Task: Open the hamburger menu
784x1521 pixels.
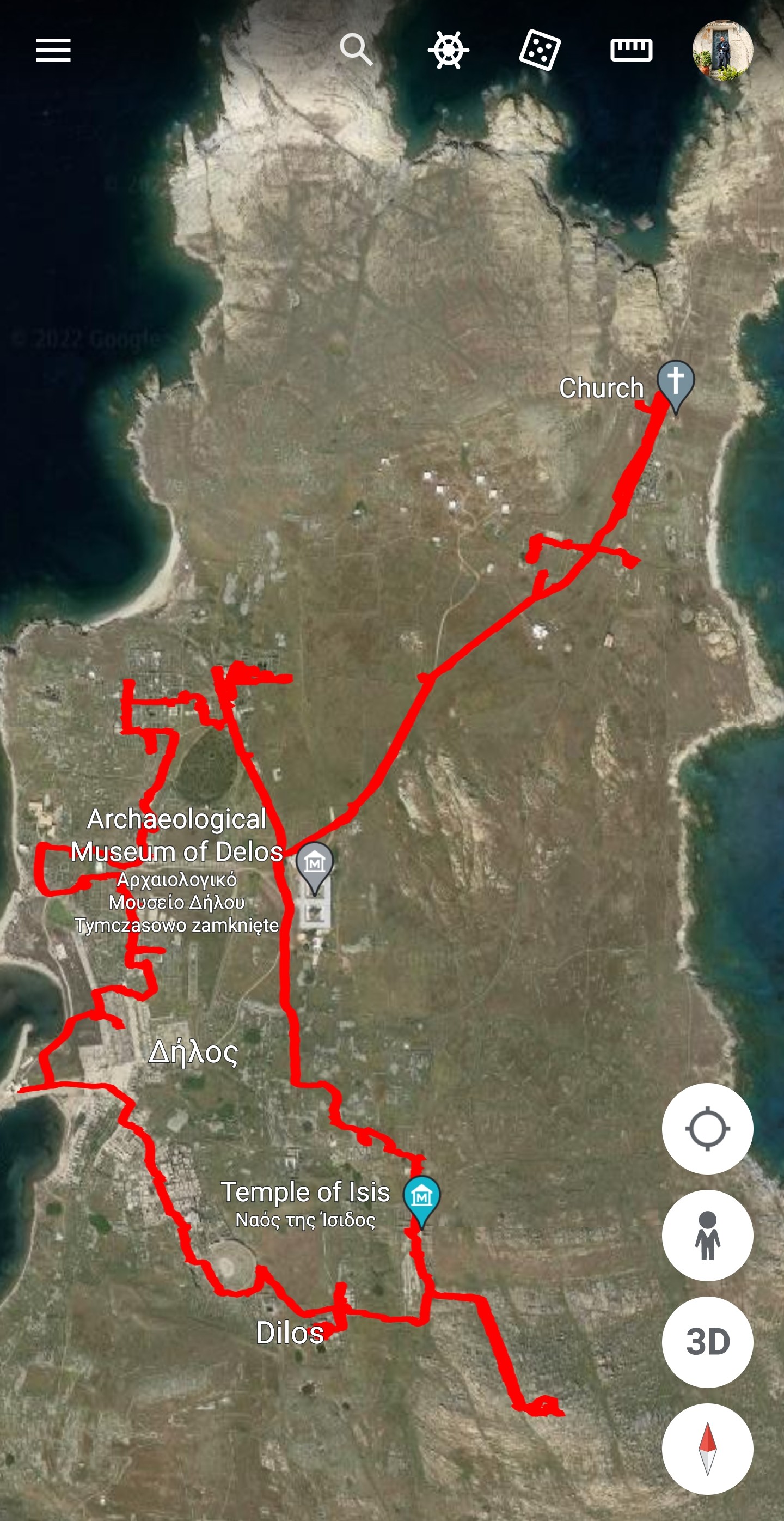Action: click(x=53, y=50)
